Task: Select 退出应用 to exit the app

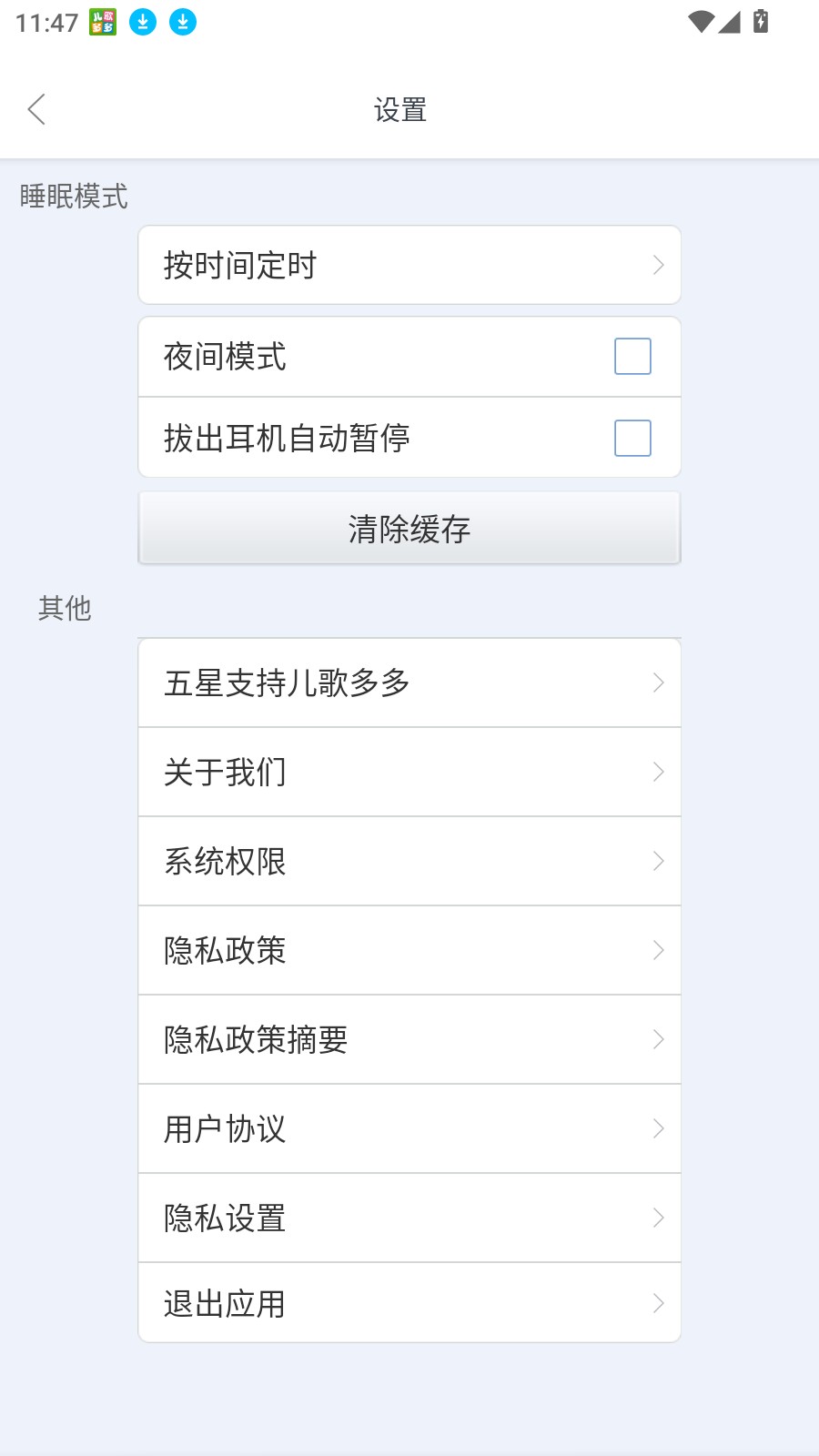Action: (409, 1303)
